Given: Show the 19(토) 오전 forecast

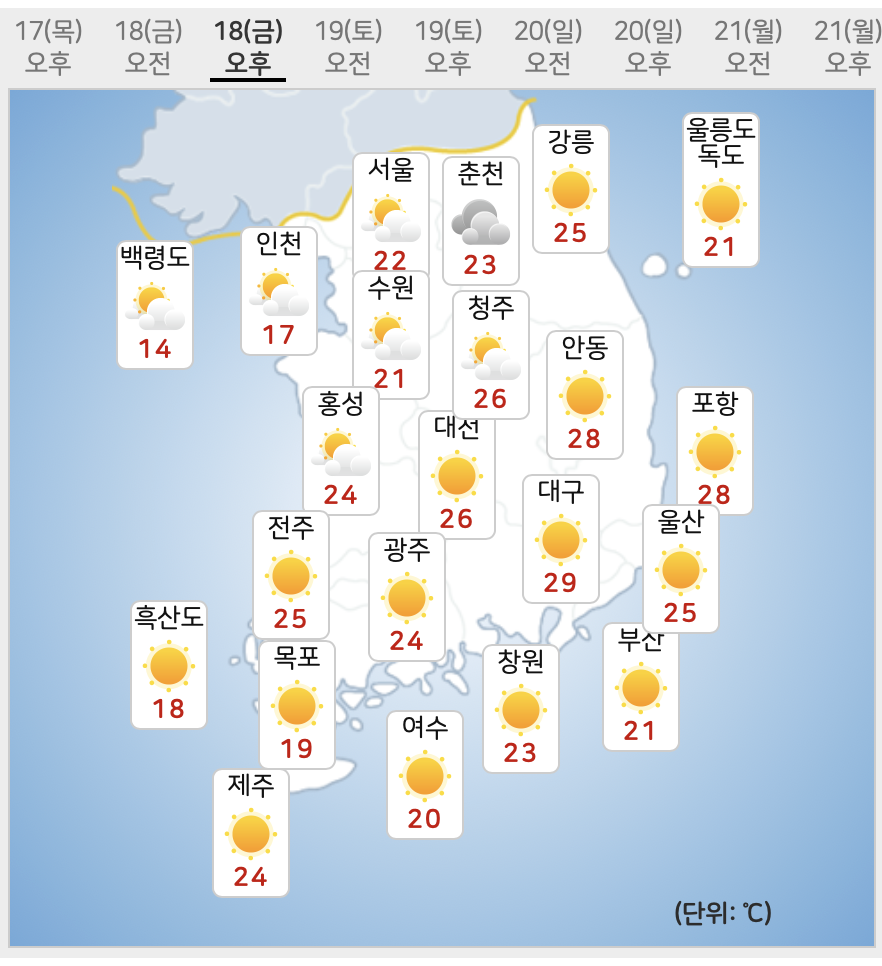Looking at the screenshot, I should coord(348,46).
